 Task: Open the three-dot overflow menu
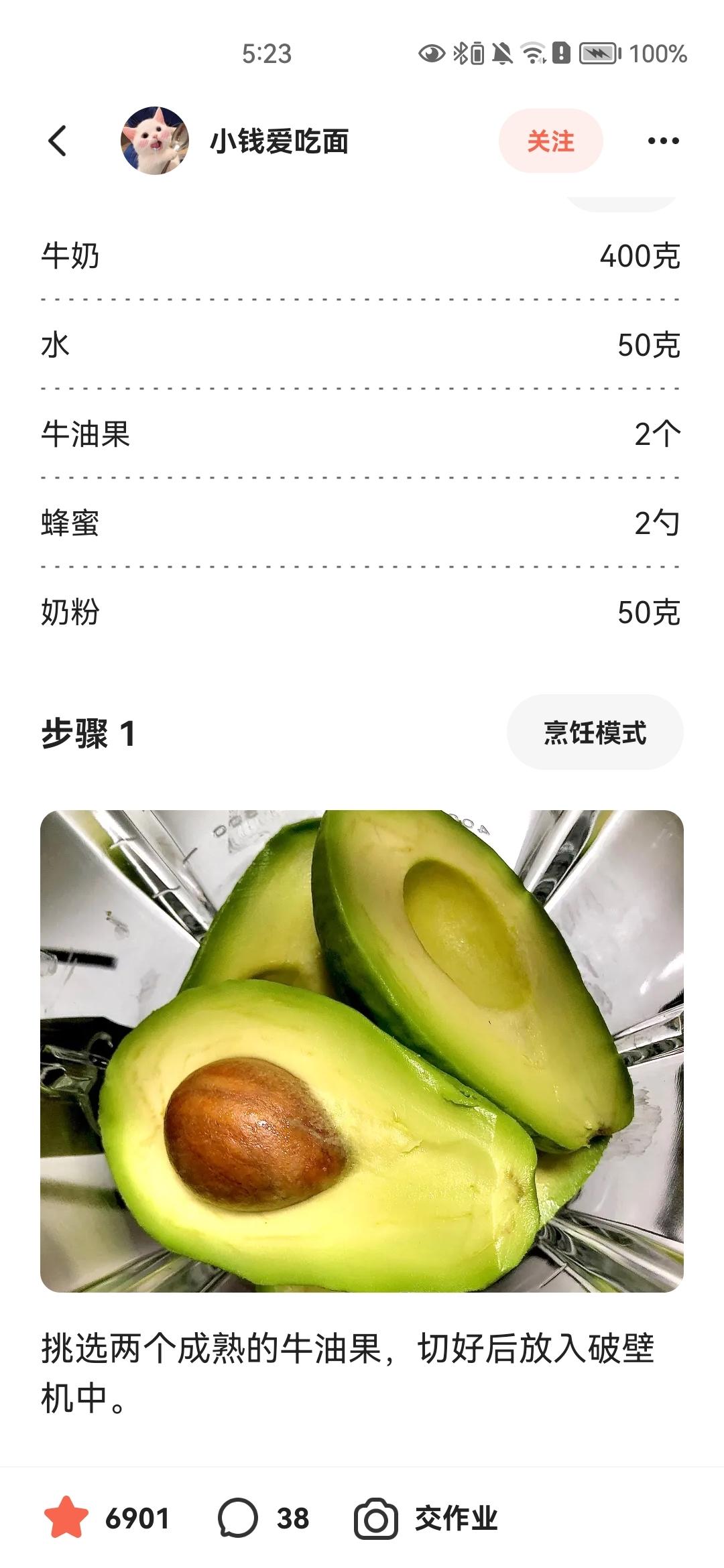(663, 141)
